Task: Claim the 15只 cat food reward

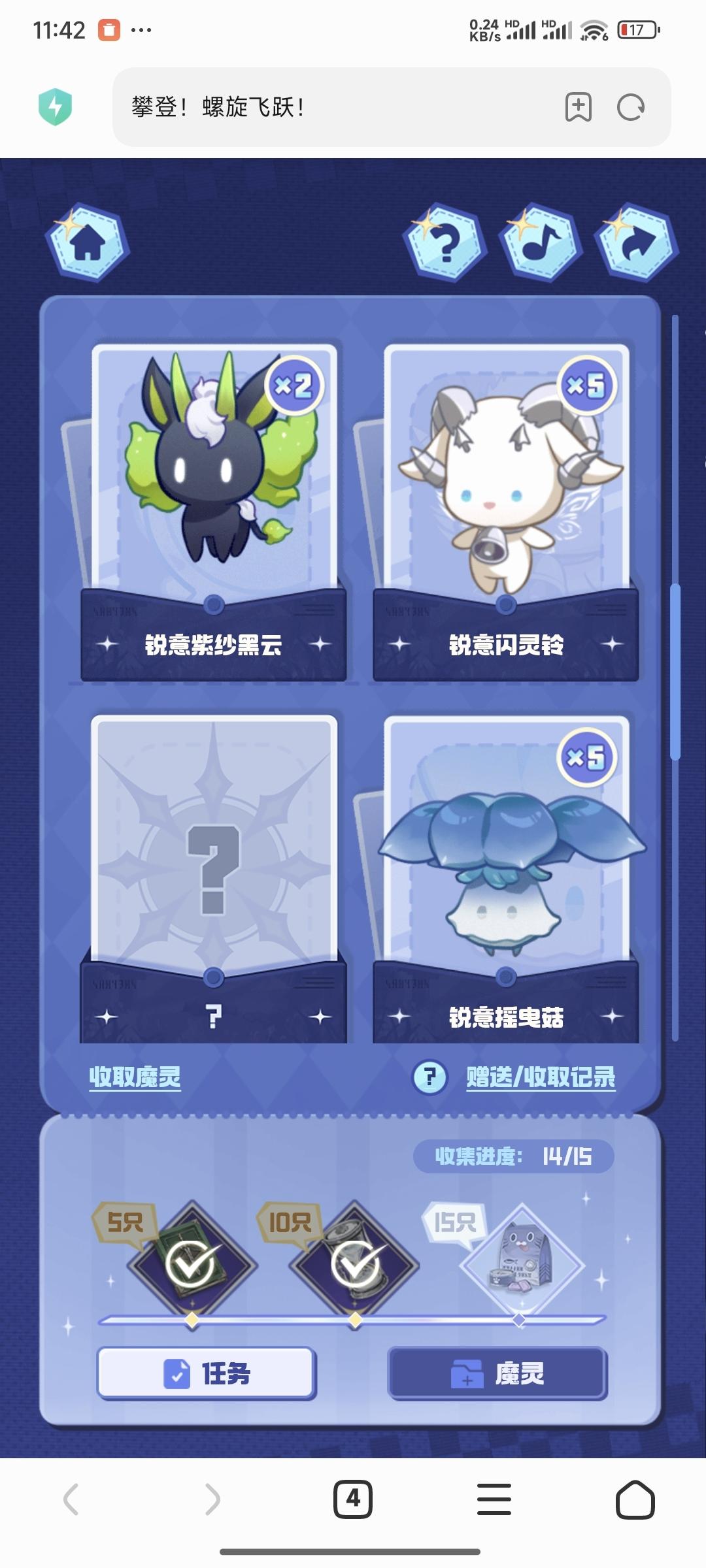Action: coord(521,1265)
